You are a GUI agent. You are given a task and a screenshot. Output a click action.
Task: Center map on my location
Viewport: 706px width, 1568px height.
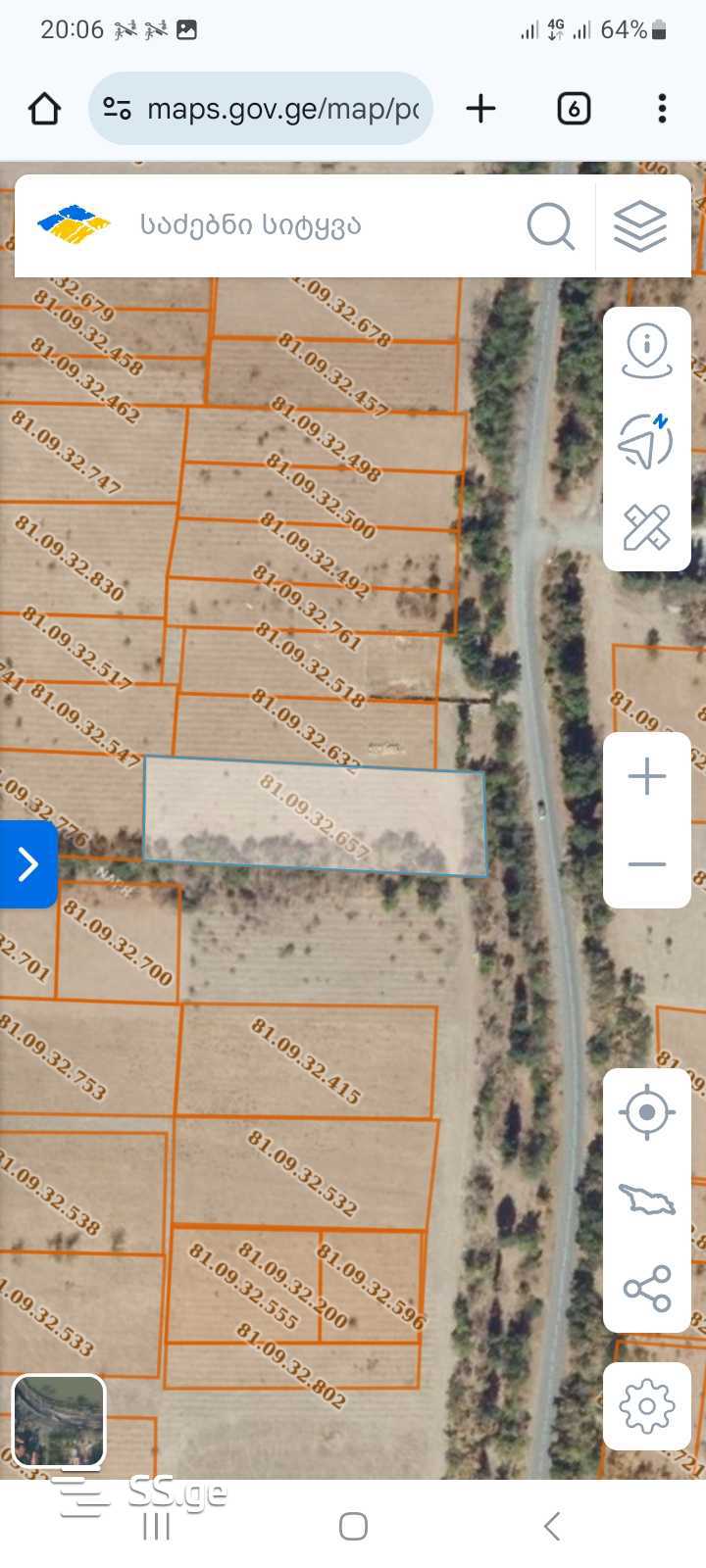(647, 1113)
